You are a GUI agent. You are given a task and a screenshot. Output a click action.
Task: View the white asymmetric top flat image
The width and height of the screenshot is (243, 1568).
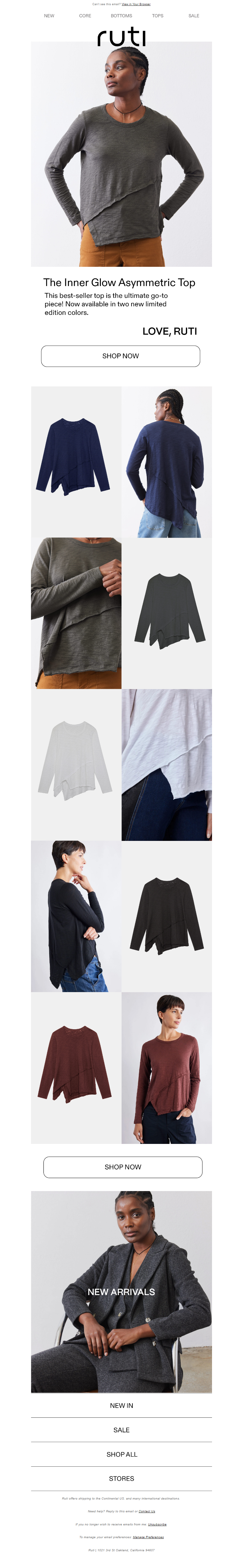point(76,765)
